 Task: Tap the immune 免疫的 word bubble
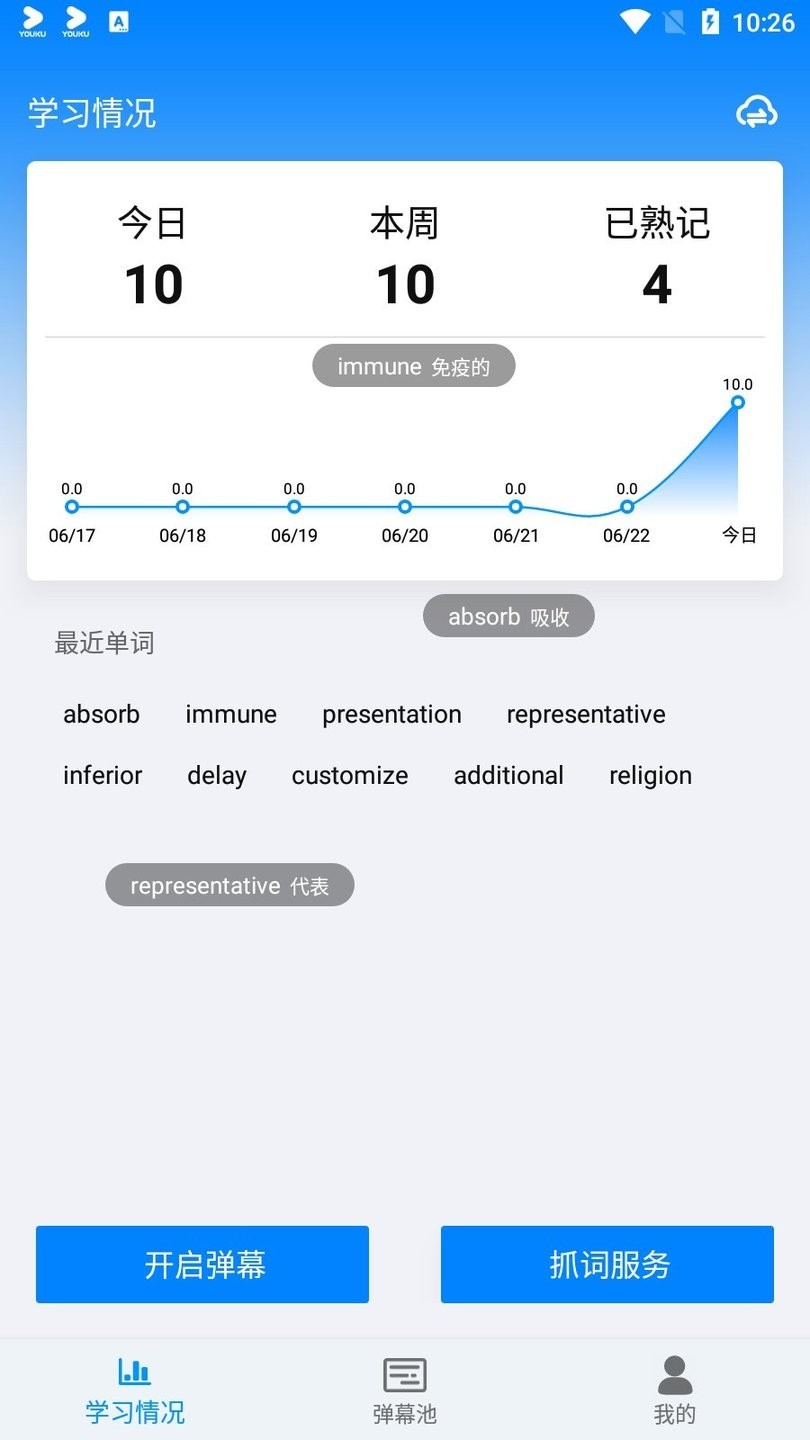pos(413,365)
